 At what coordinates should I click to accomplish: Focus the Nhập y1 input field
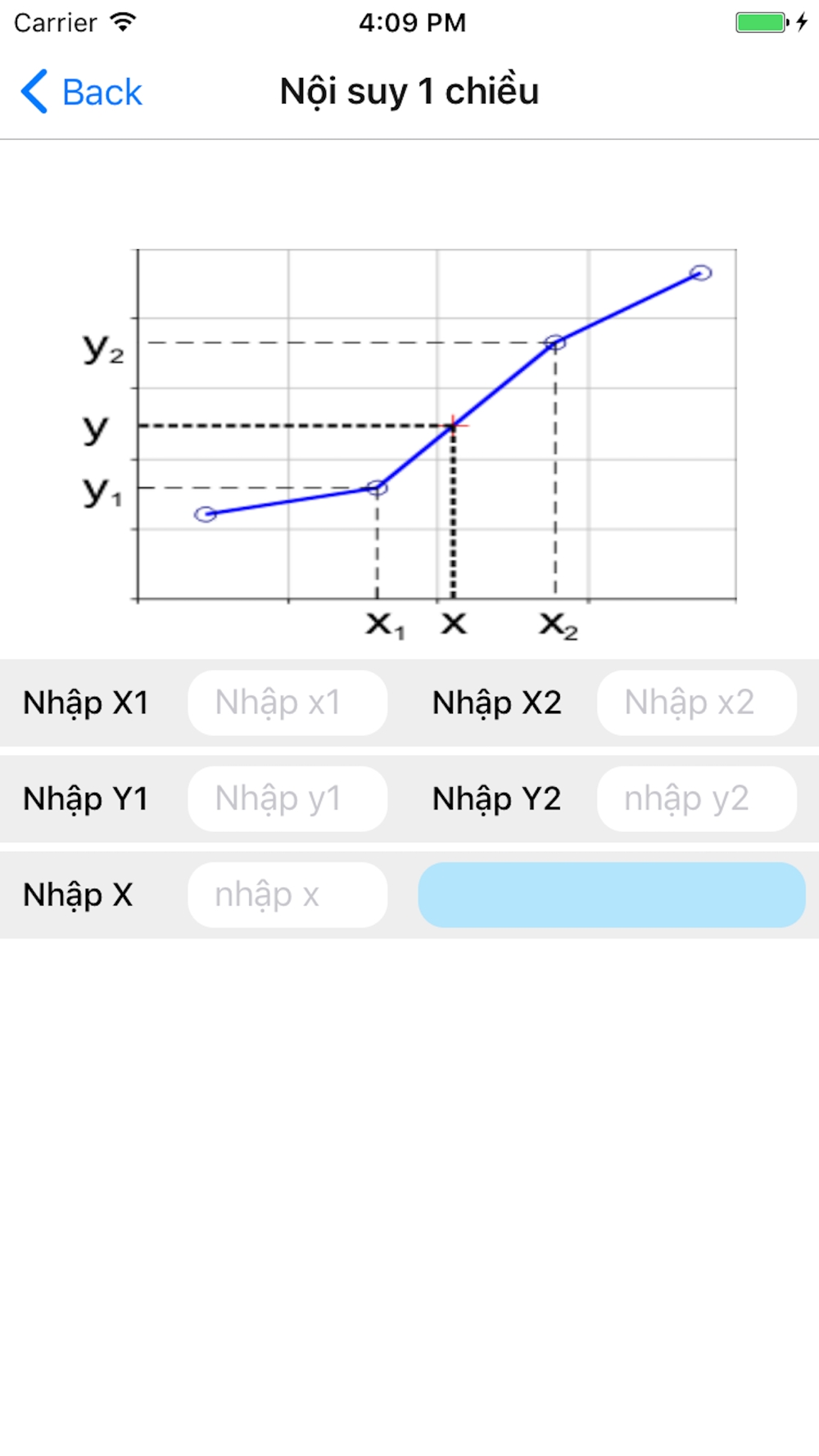[287, 798]
